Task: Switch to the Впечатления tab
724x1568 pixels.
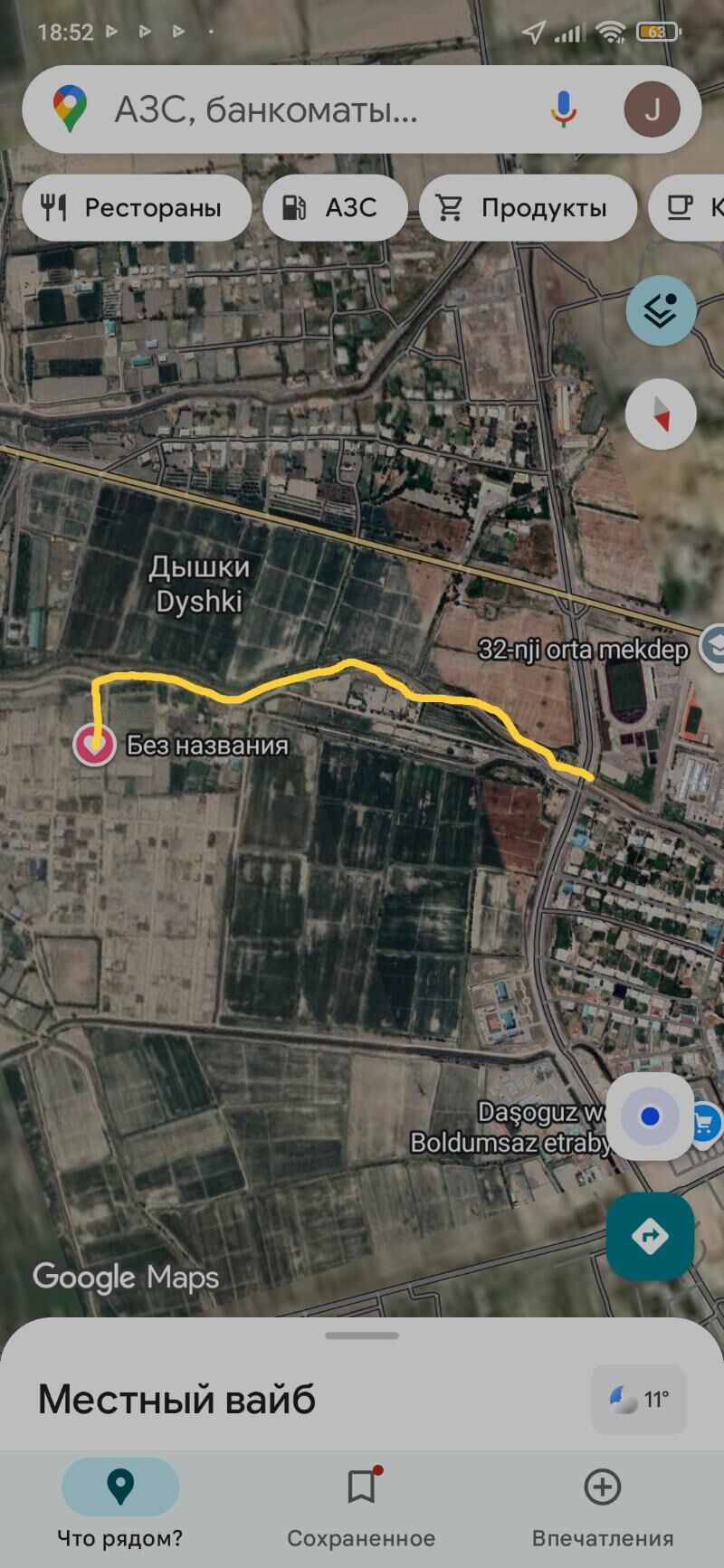Action: [602, 1504]
